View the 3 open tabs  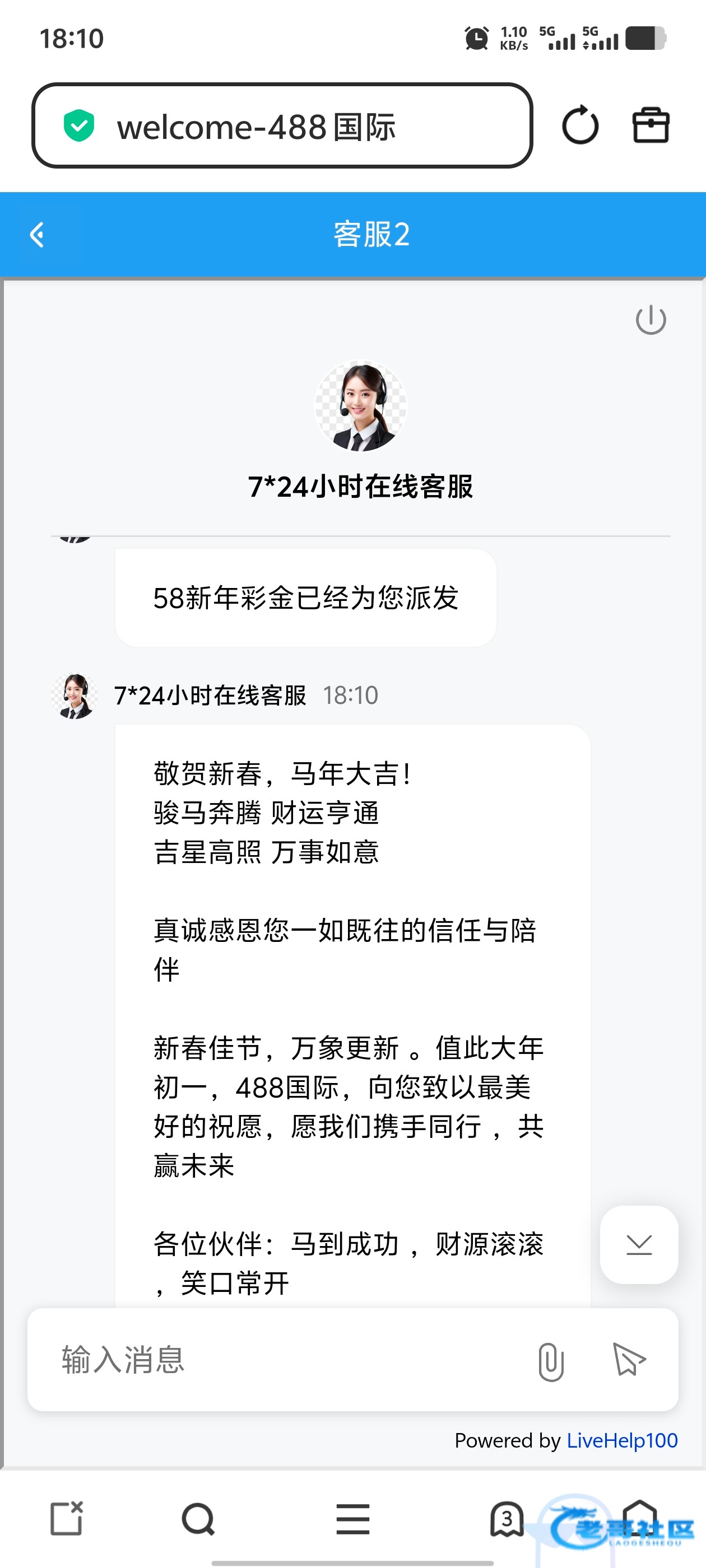tap(507, 1519)
